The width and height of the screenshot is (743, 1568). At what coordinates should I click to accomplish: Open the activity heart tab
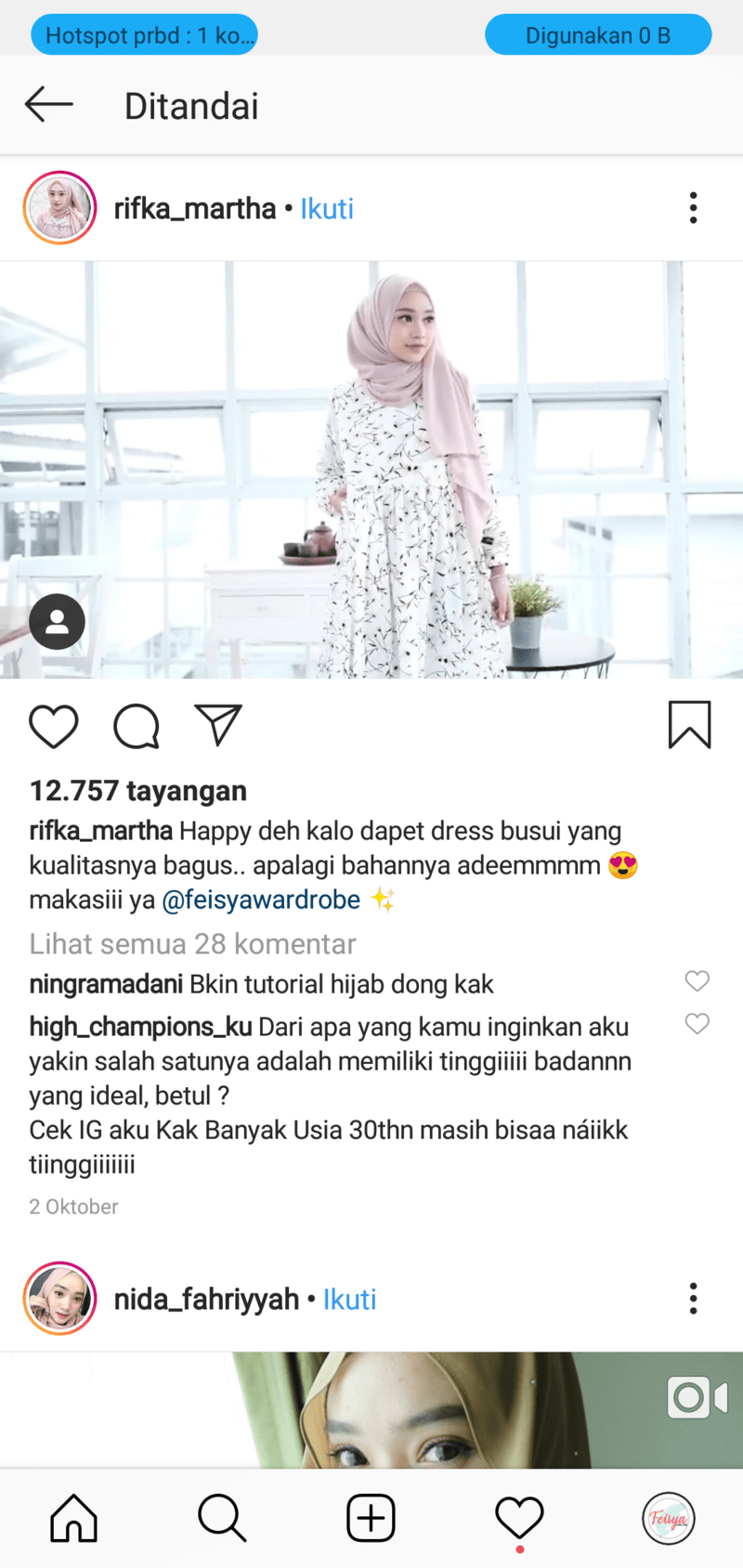(519, 1518)
